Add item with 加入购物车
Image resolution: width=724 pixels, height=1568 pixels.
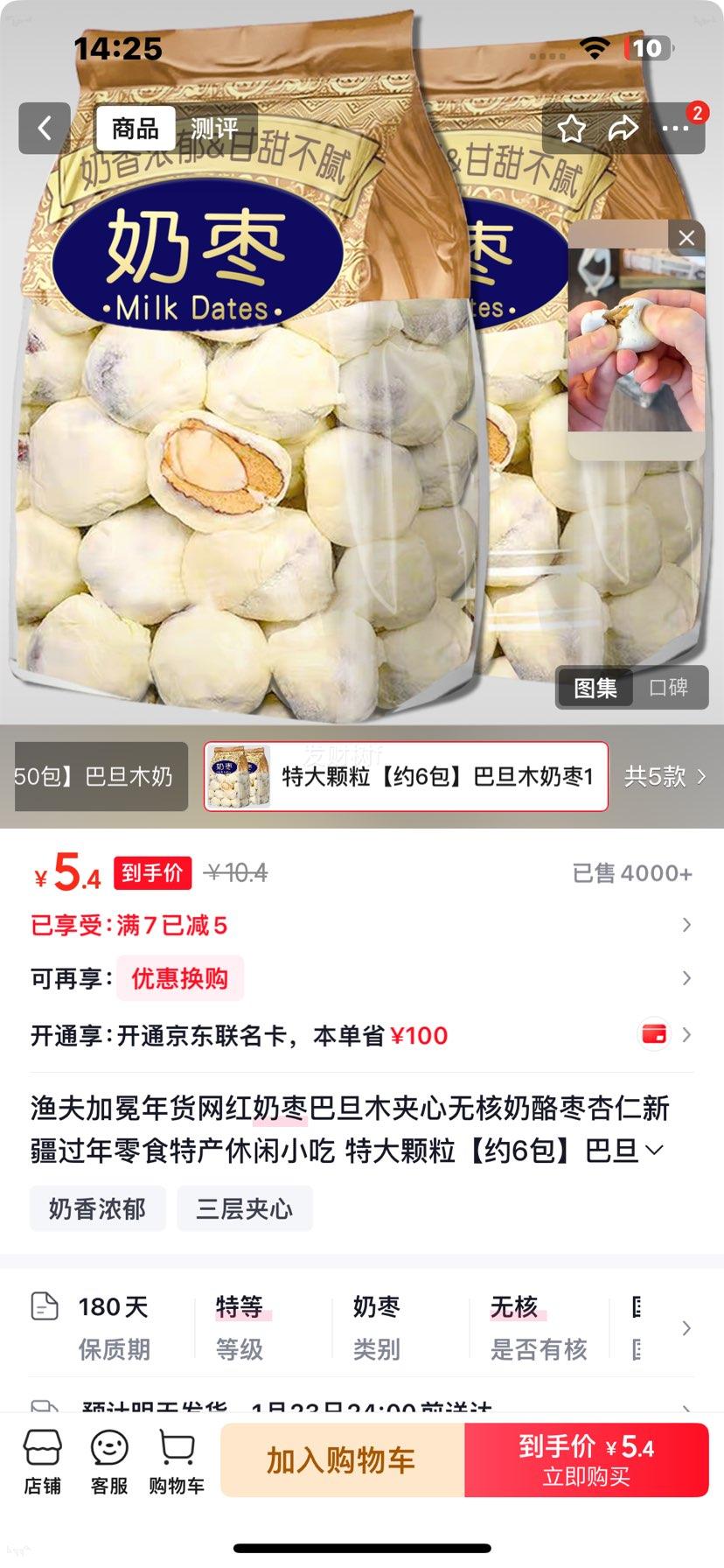pyautogui.click(x=342, y=1460)
